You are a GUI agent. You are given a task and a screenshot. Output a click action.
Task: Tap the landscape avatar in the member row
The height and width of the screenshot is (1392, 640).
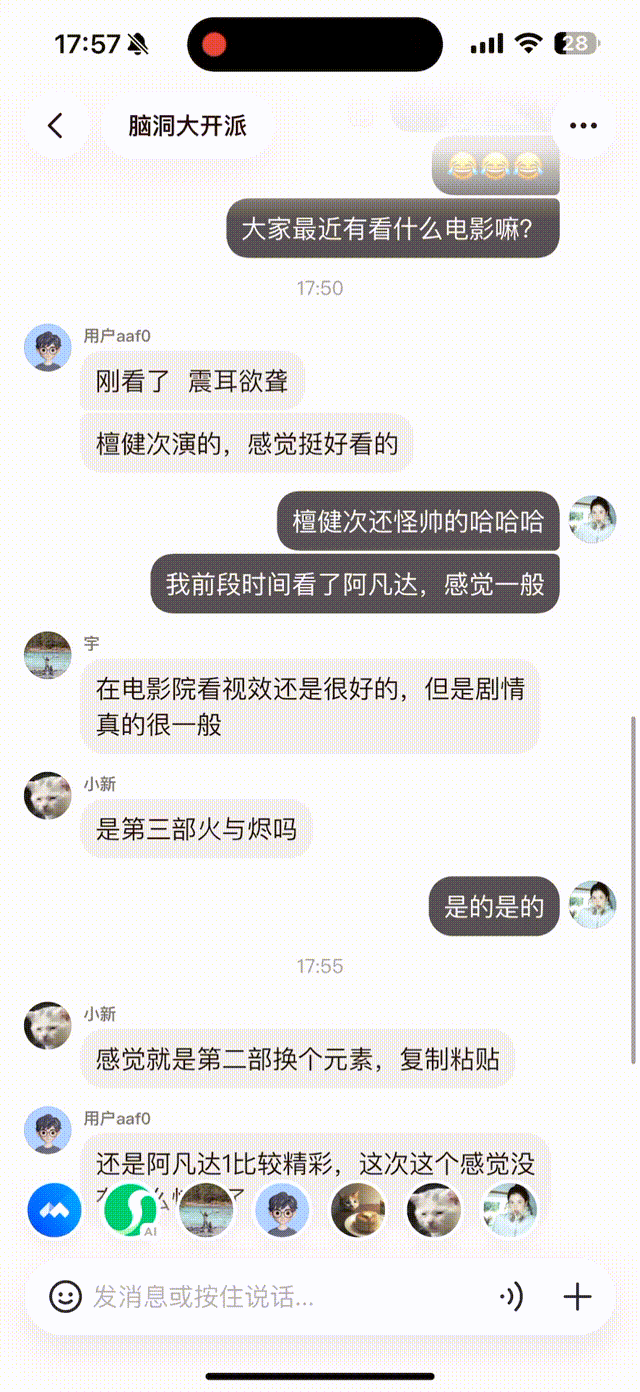click(x=206, y=1210)
